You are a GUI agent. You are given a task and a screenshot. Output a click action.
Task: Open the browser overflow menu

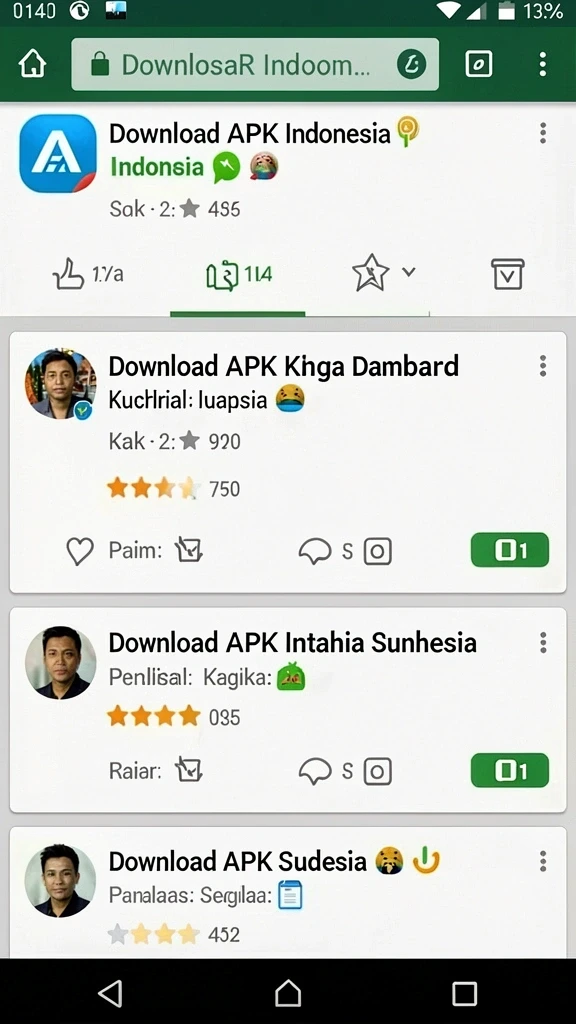[542, 64]
